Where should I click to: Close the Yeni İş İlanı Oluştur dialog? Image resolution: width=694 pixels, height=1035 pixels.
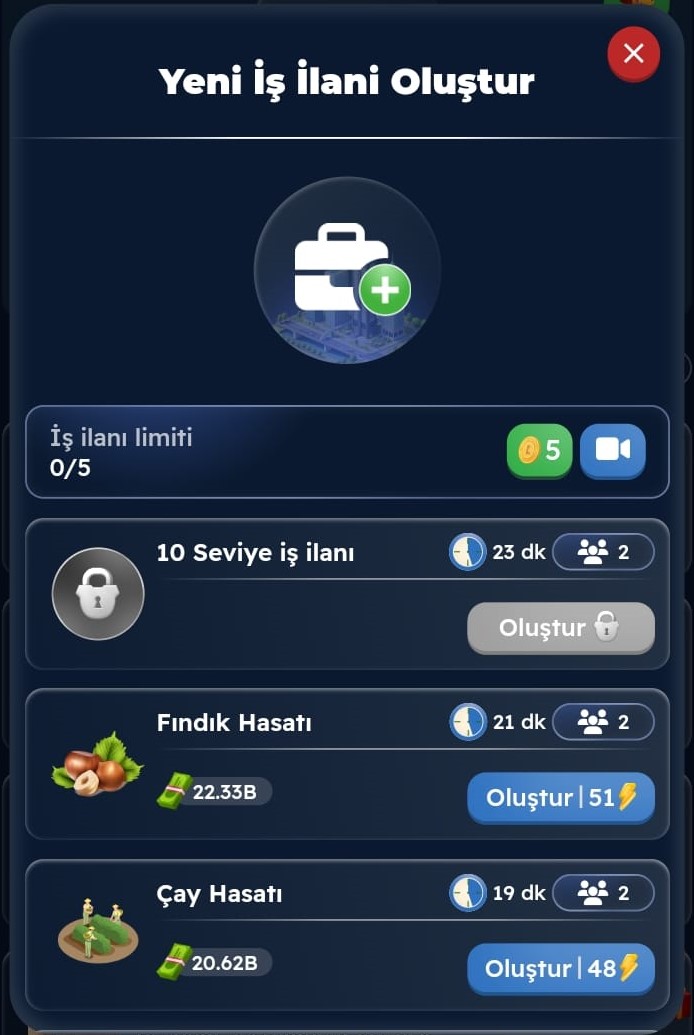[x=633, y=54]
